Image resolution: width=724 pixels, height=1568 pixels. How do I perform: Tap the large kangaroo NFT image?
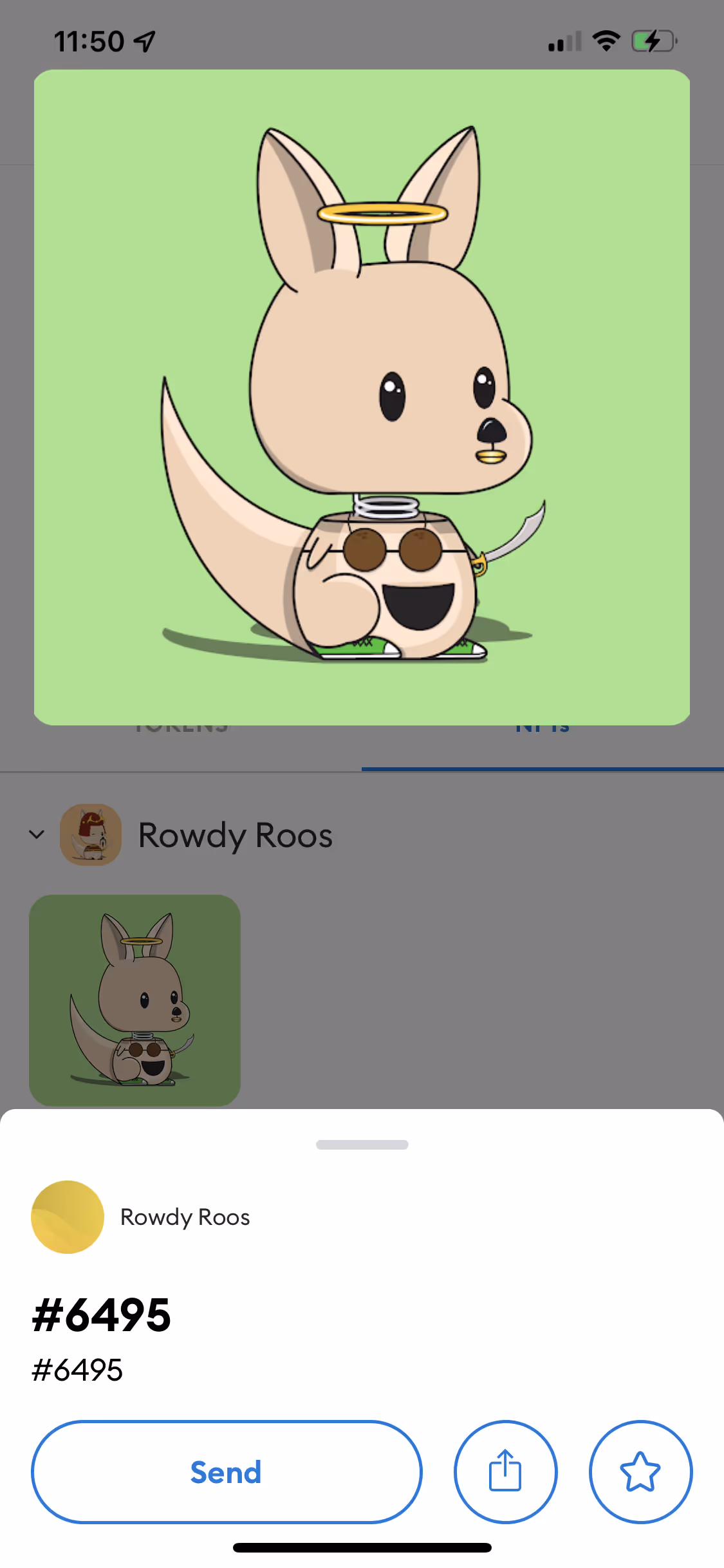(x=362, y=397)
